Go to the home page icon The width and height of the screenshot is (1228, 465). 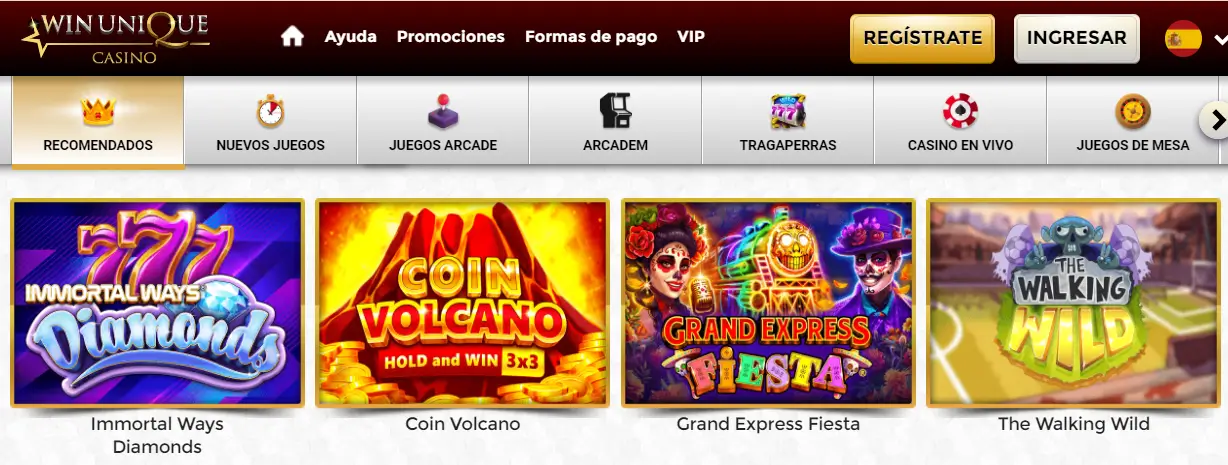coord(292,37)
